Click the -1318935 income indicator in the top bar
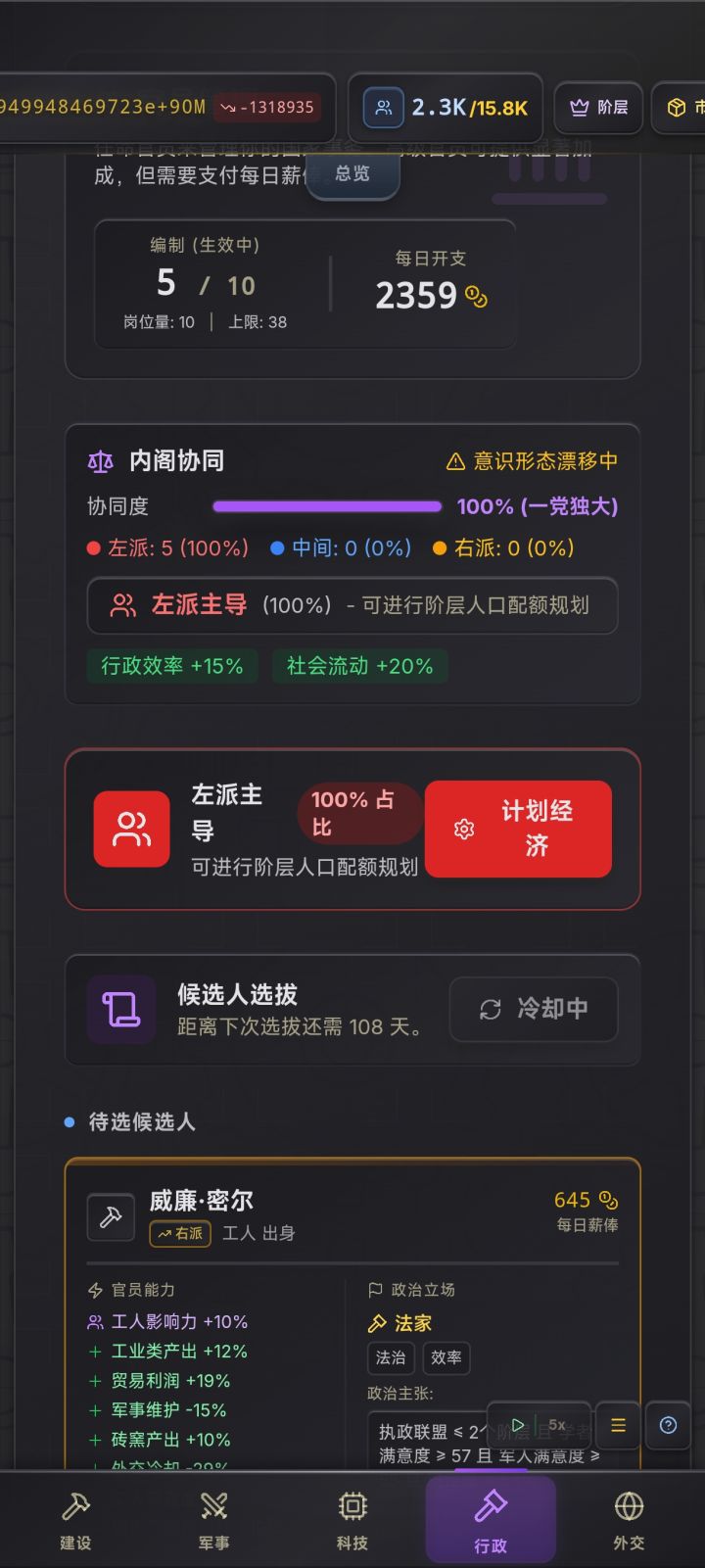 267,108
